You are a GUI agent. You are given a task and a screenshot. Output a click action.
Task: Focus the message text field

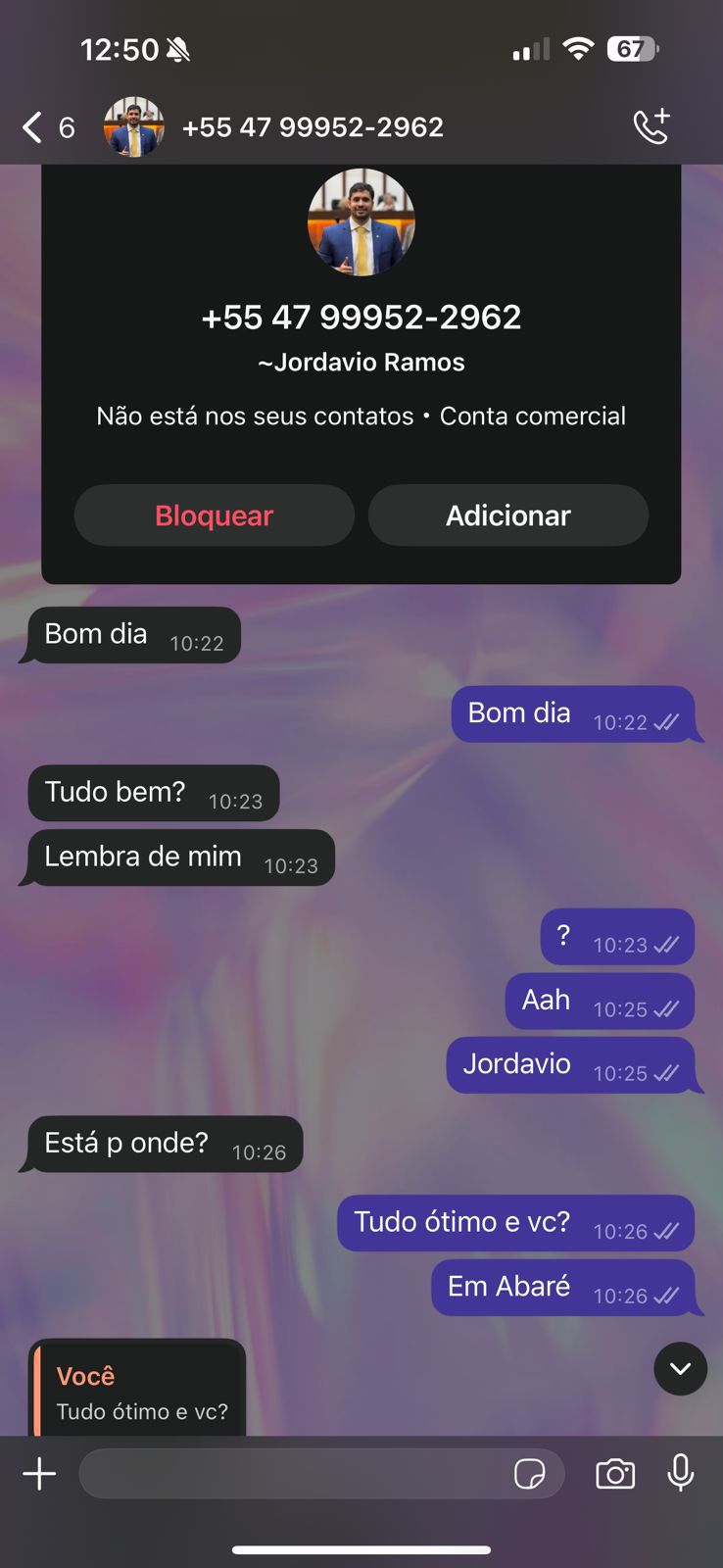(294, 1474)
